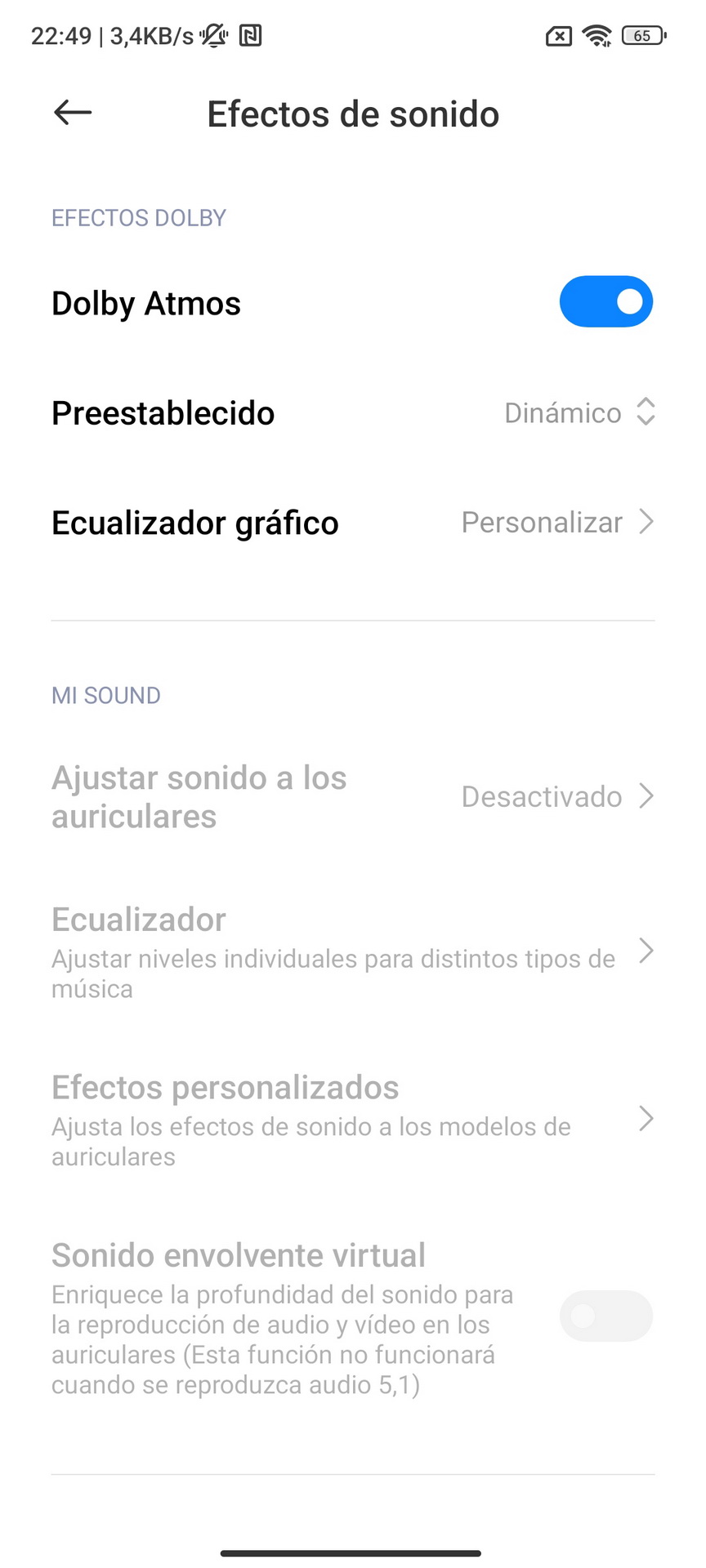
Task: Open Efectos personalizados
Action: point(353,1120)
